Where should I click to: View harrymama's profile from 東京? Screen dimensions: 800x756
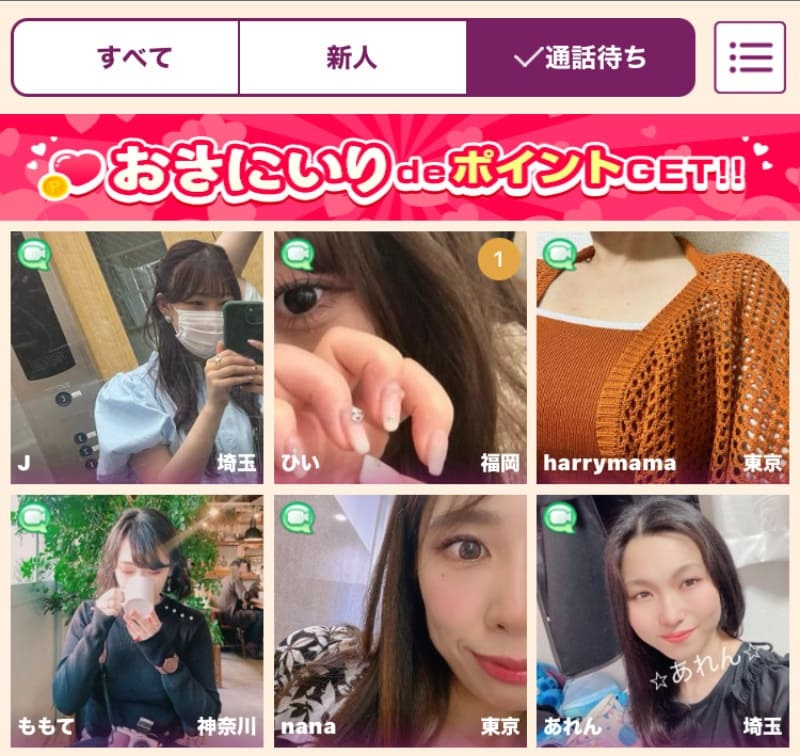(x=663, y=357)
